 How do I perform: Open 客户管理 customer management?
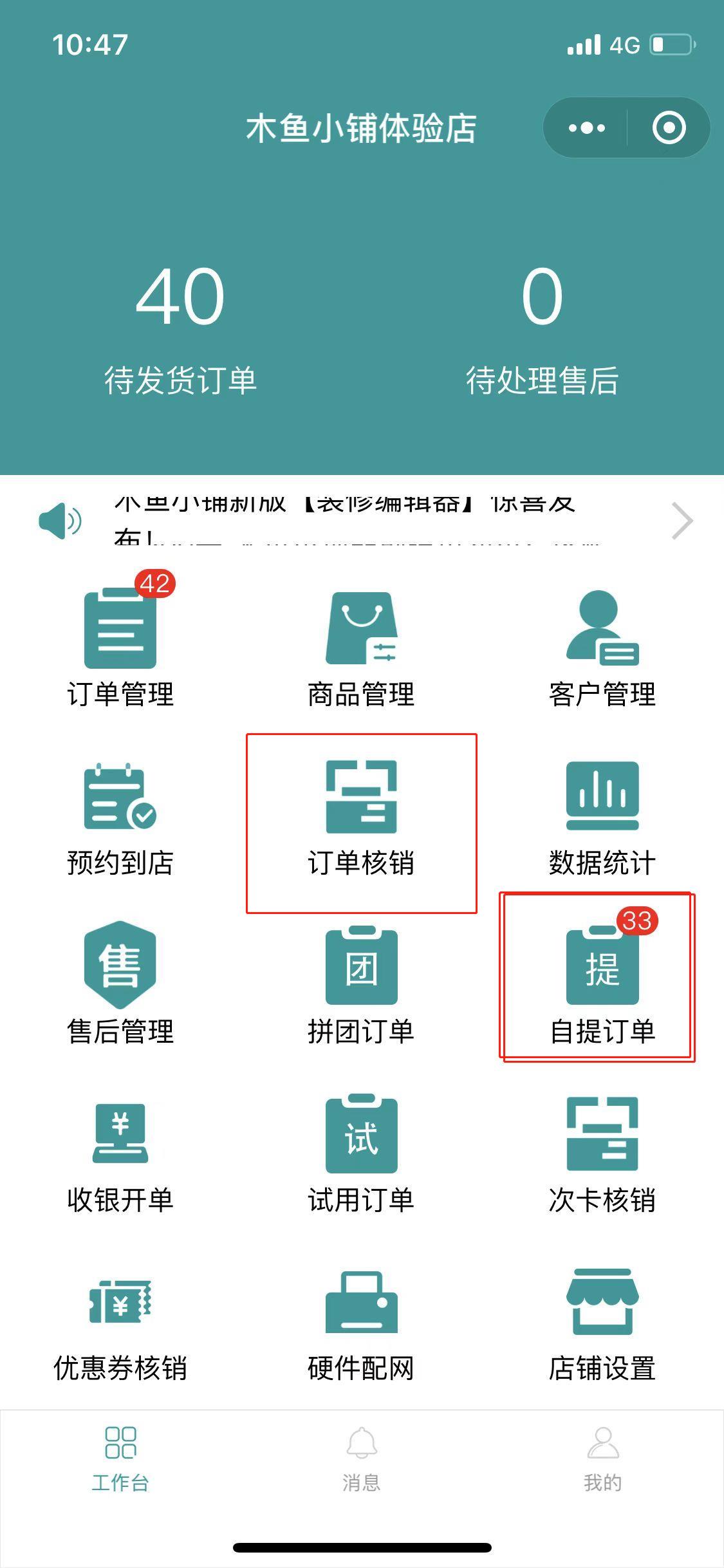point(602,647)
